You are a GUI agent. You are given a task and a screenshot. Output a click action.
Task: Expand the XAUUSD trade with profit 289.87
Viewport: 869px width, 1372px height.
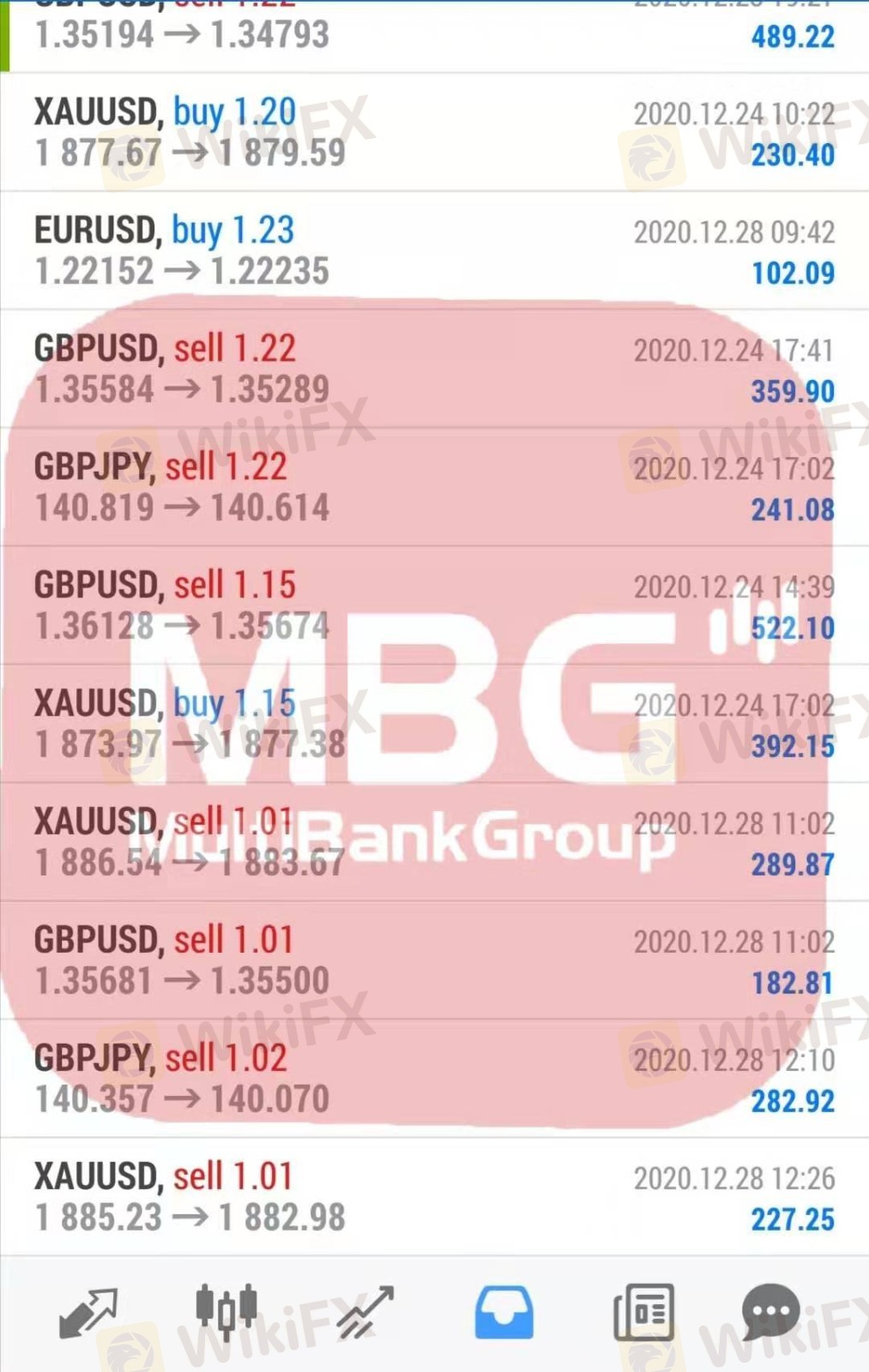tap(434, 843)
